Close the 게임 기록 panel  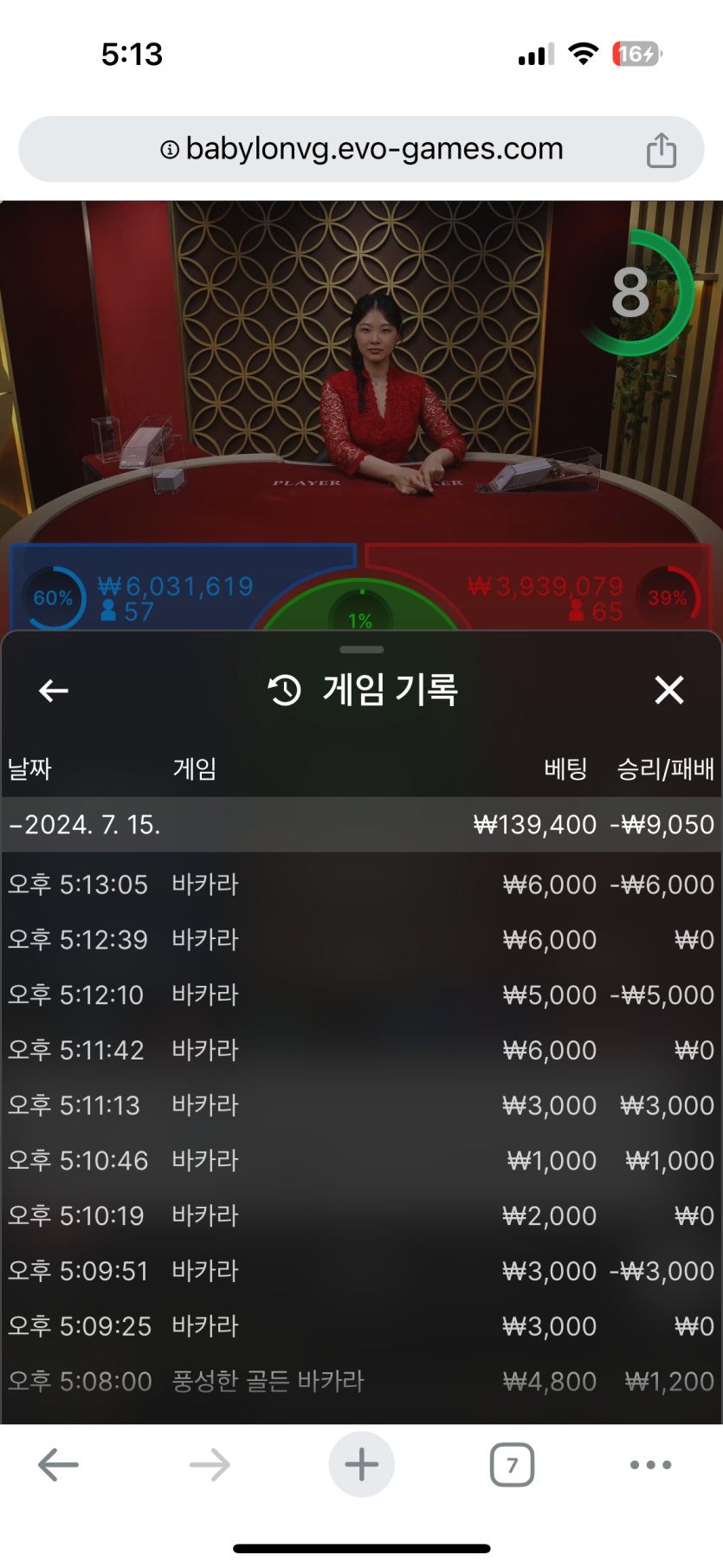tap(668, 690)
